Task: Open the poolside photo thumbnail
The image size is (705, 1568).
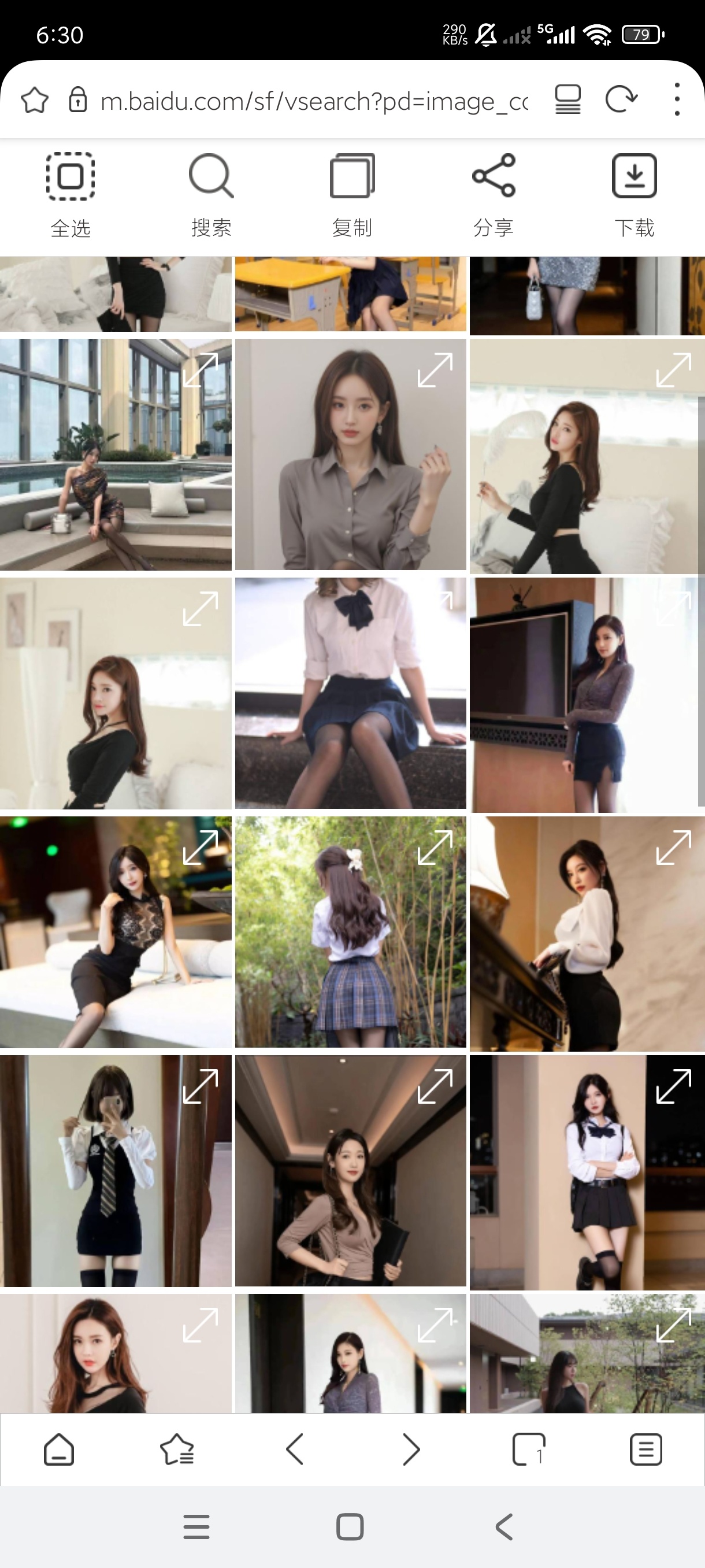Action: pyautogui.click(x=116, y=454)
